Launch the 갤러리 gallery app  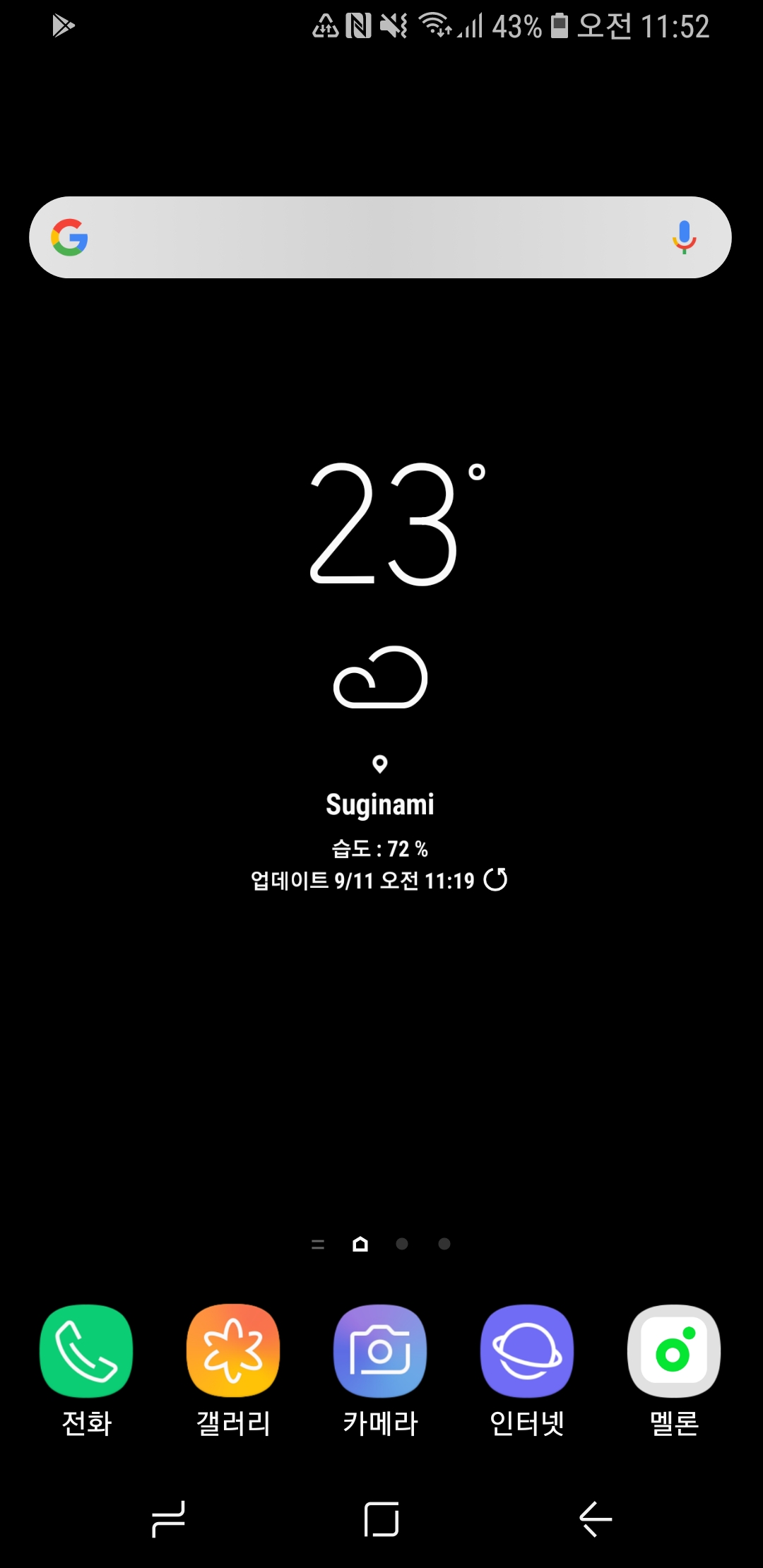233,1351
